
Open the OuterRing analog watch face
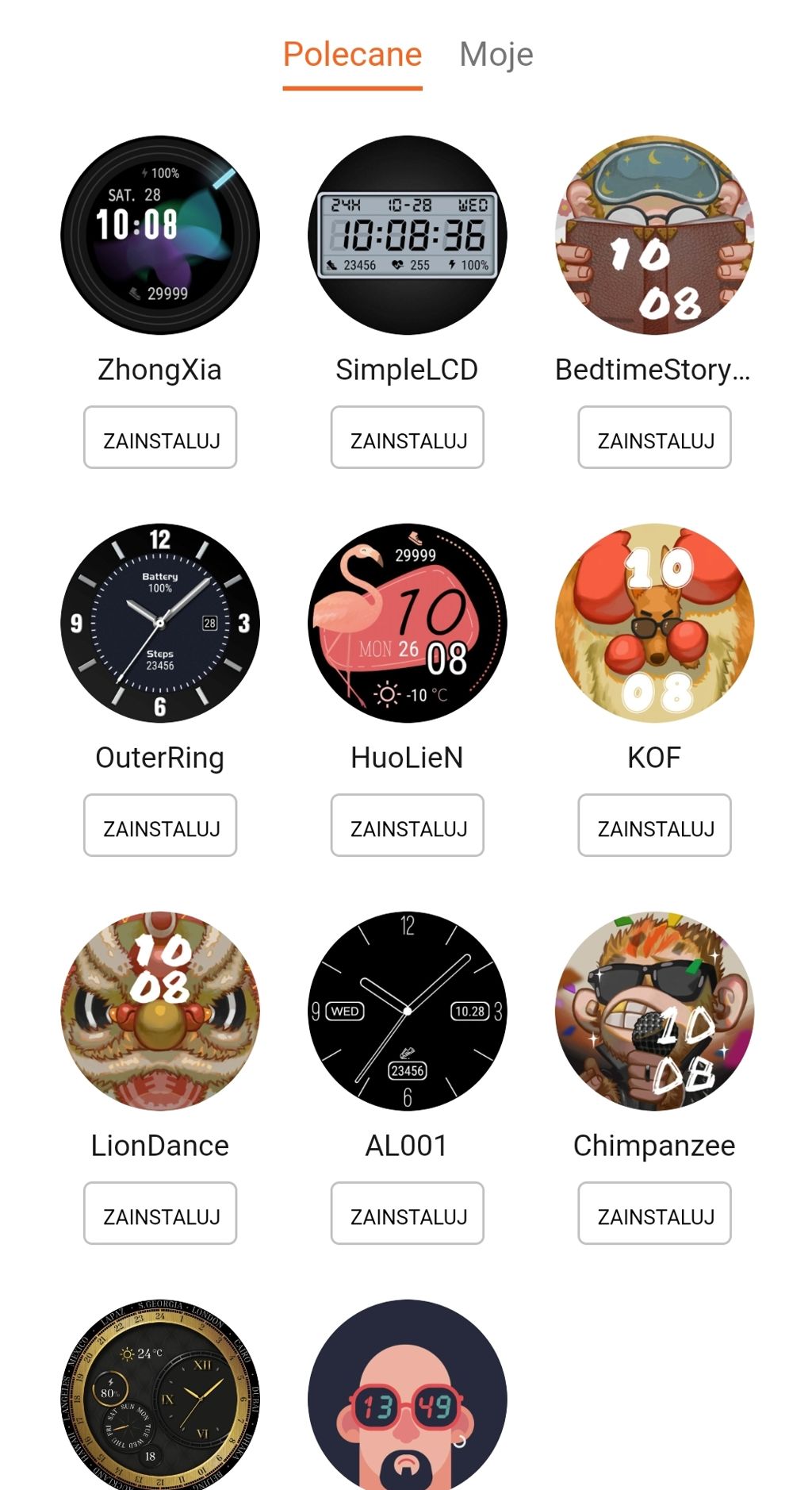(x=160, y=623)
